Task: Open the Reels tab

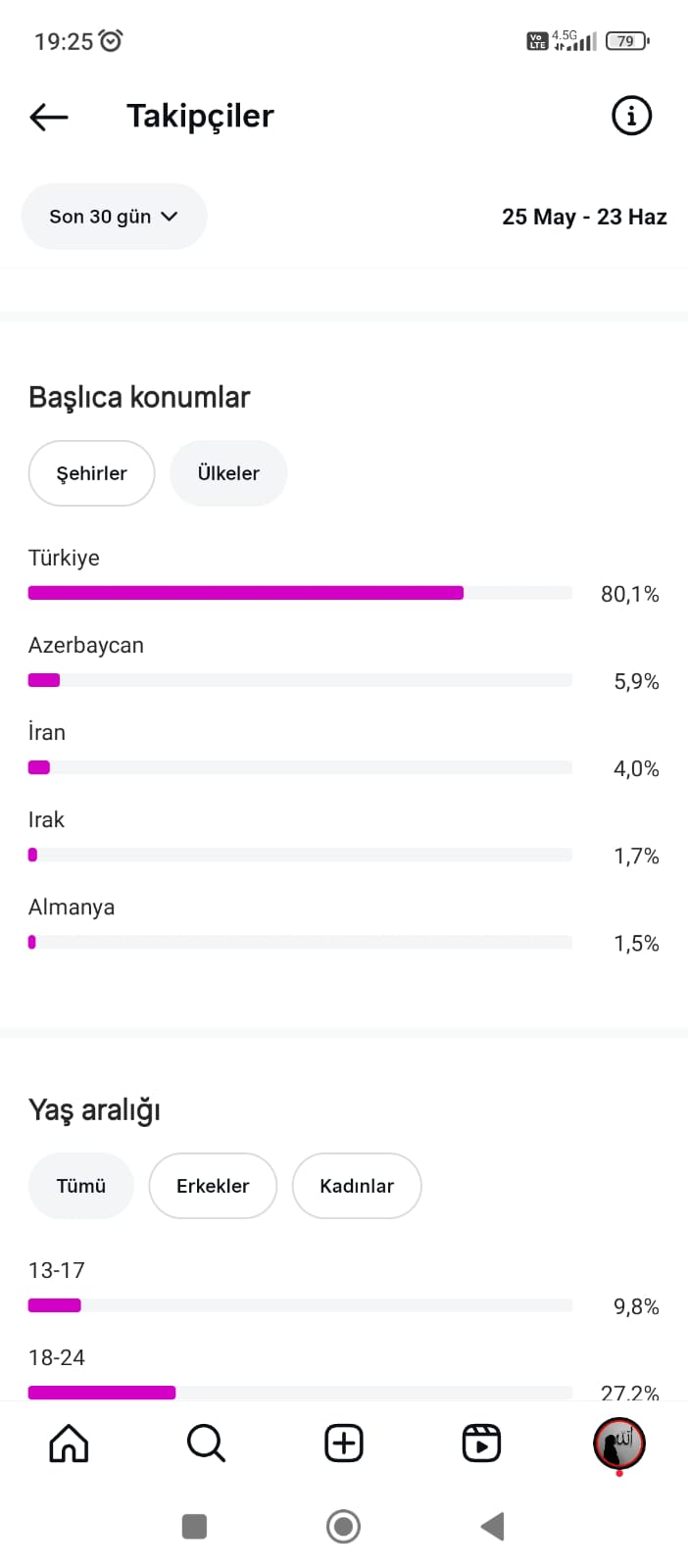Action: 481,1444
